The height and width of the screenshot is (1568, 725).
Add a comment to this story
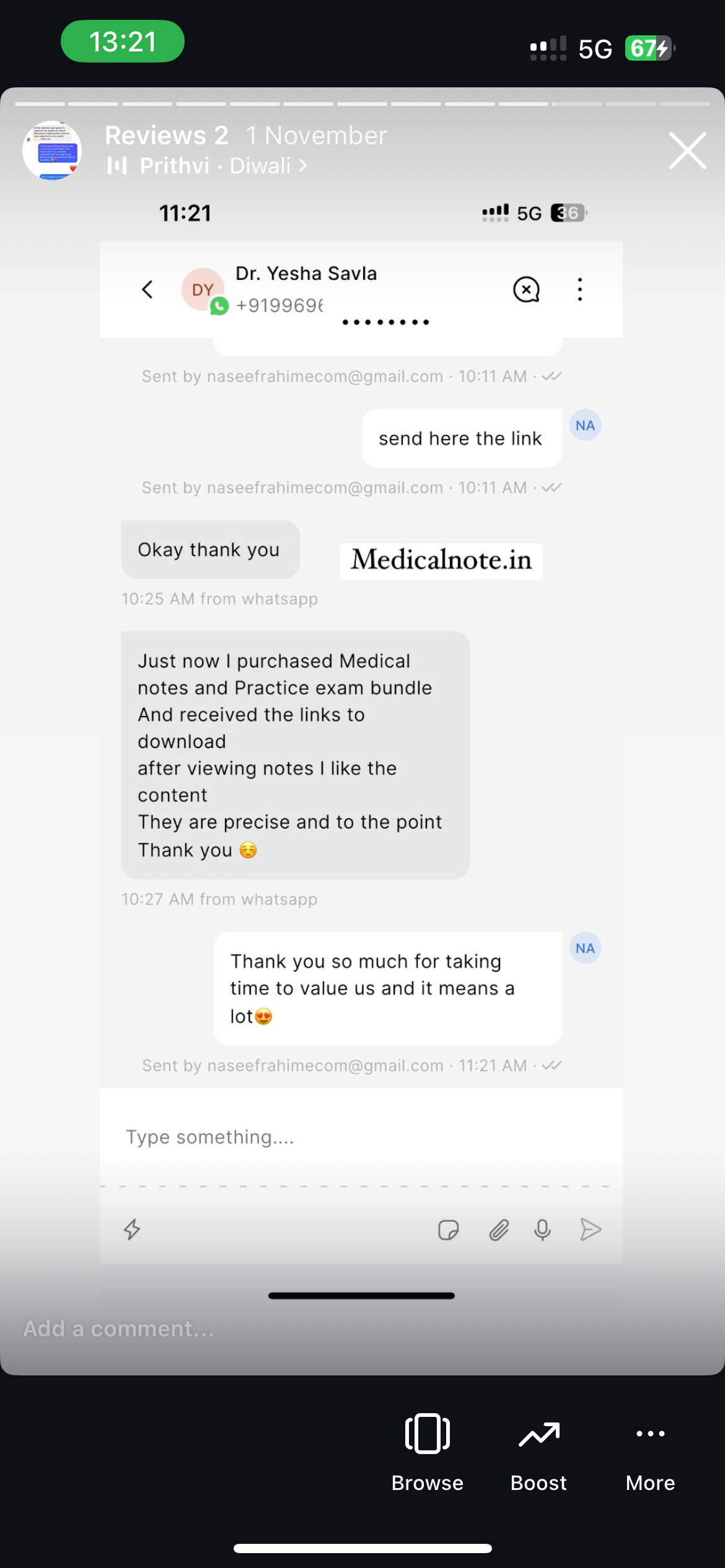(x=186, y=1329)
